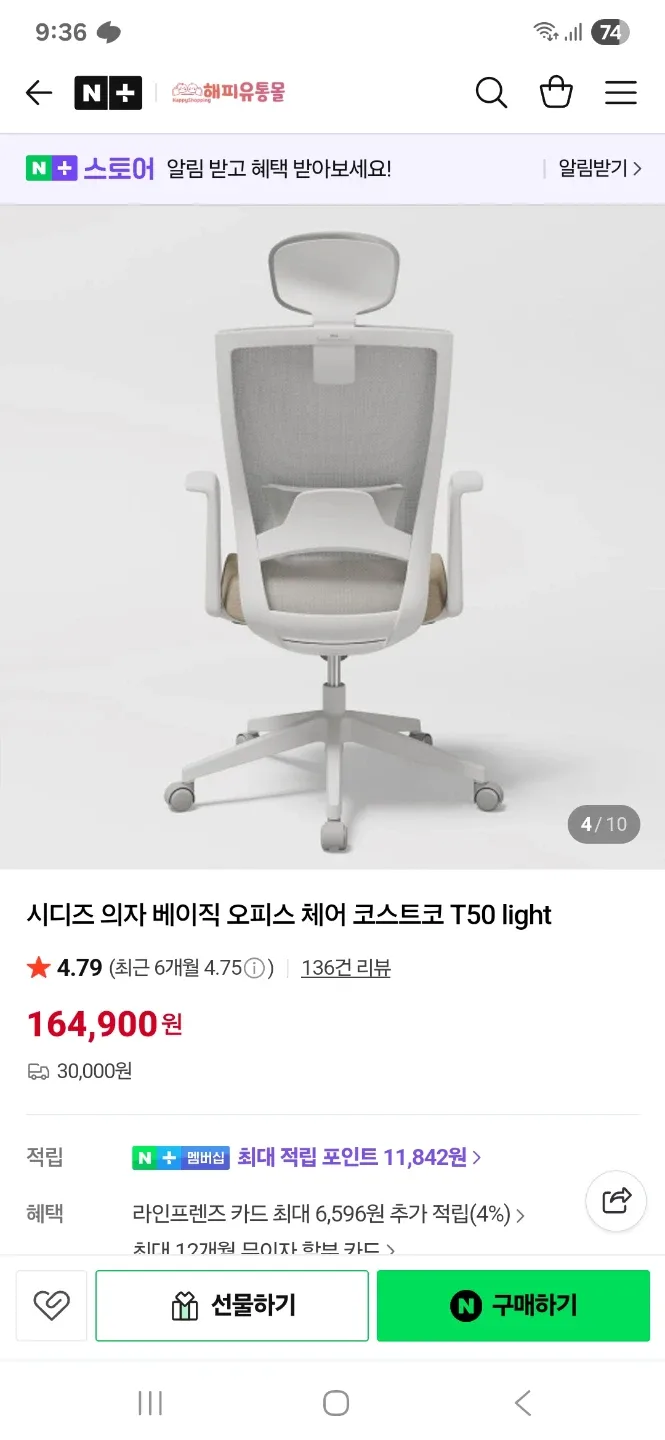Open the 136건 리뷰 reviews link

346,968
